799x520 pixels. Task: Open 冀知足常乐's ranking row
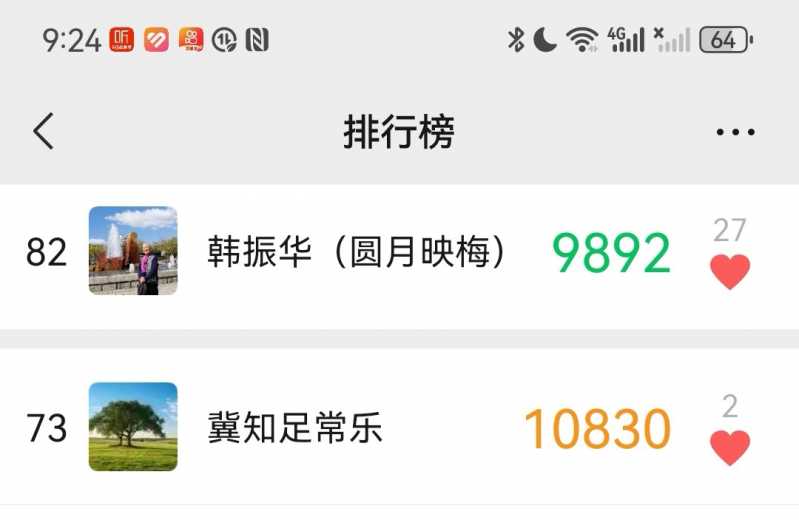coord(295,428)
